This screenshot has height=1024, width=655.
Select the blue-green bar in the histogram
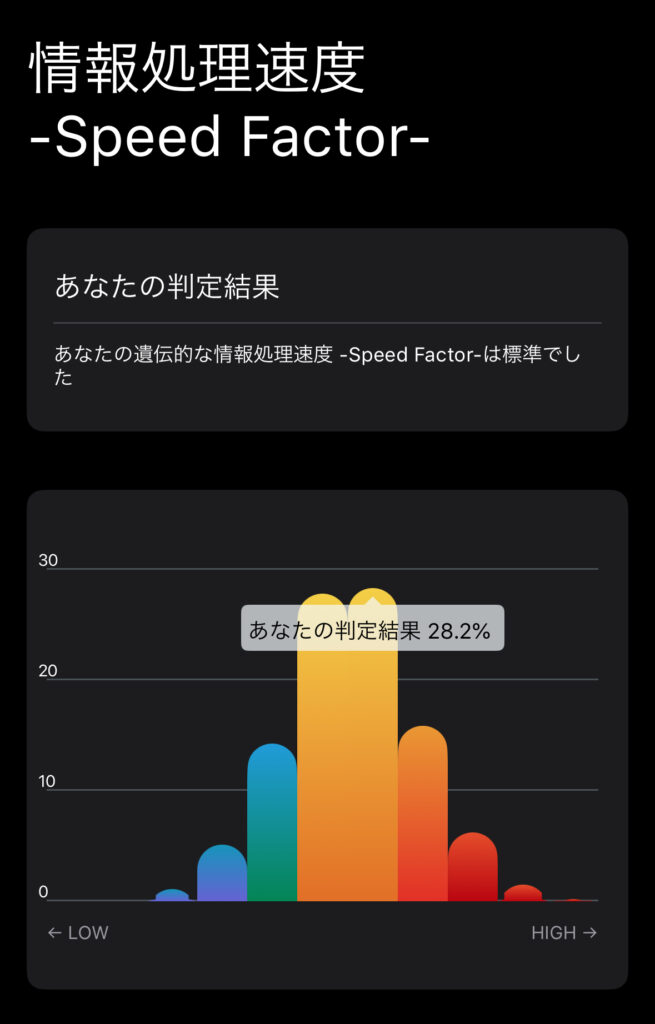pos(272,825)
